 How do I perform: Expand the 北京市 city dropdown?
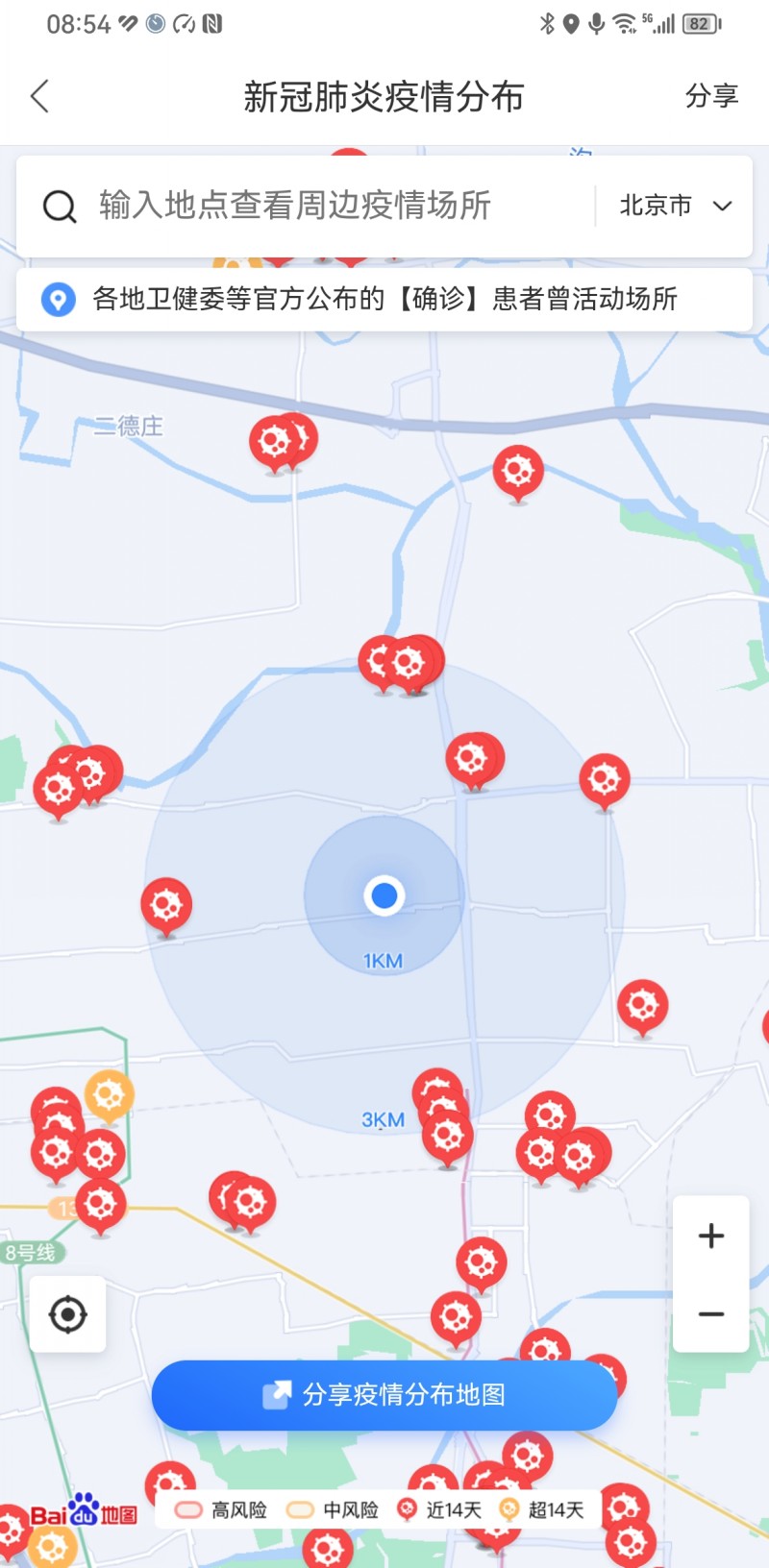[676, 206]
